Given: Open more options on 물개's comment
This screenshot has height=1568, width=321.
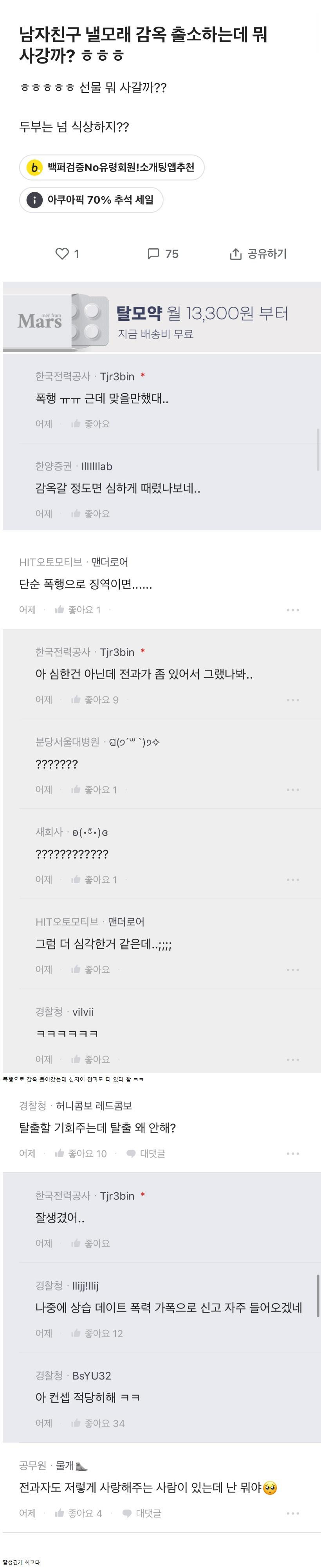Looking at the screenshot, I should click(x=292, y=1513).
